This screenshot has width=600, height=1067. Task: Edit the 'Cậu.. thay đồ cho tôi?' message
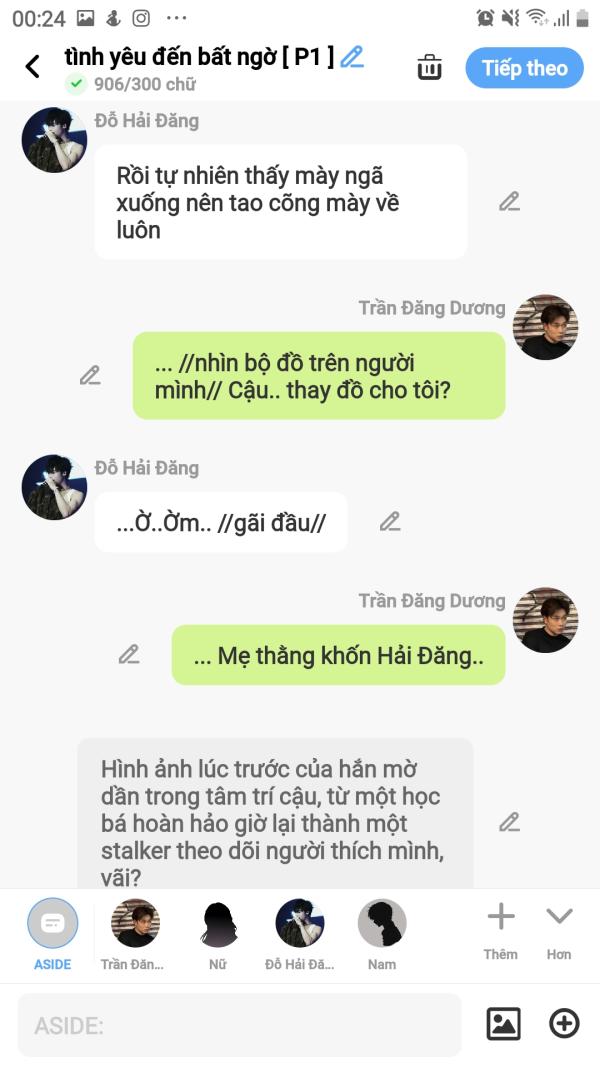pos(90,375)
